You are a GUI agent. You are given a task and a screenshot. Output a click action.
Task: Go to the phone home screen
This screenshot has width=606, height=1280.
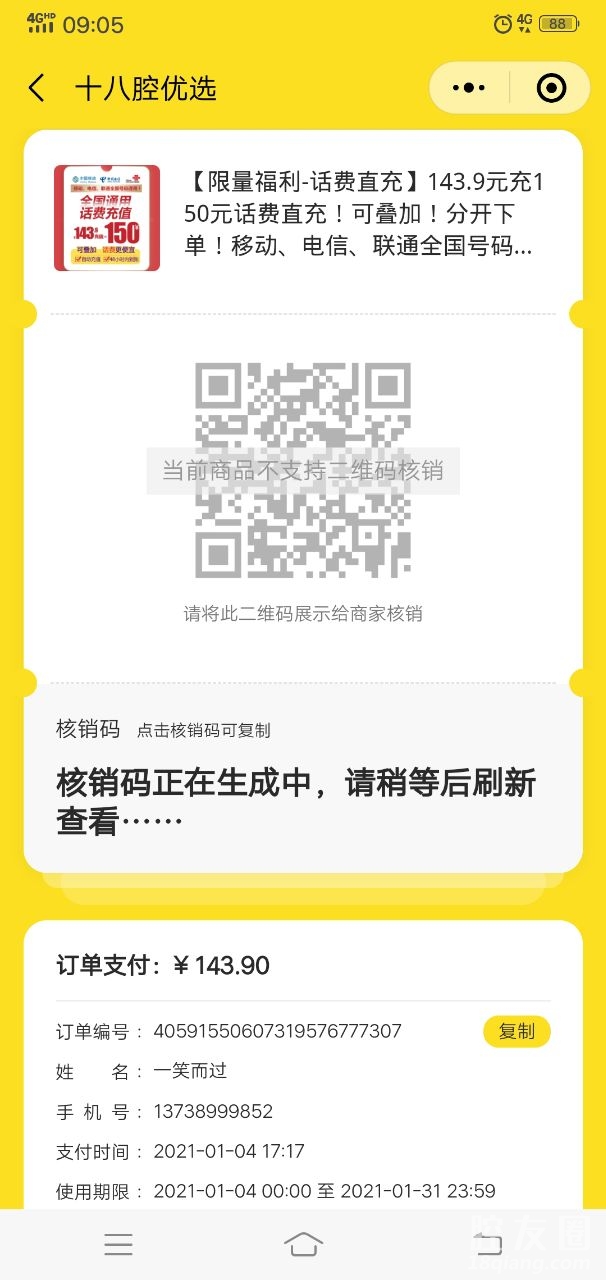pos(303,1244)
